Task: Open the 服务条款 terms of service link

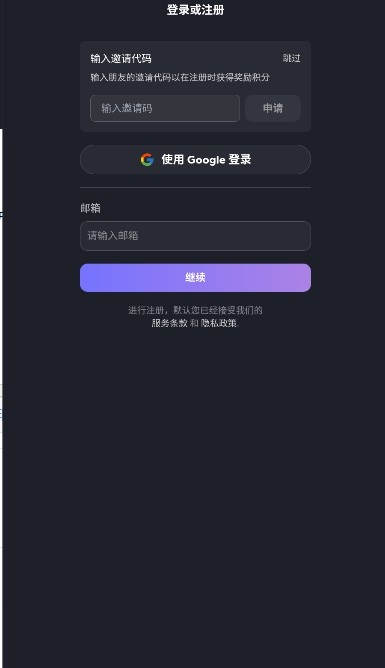Action: coord(170,323)
